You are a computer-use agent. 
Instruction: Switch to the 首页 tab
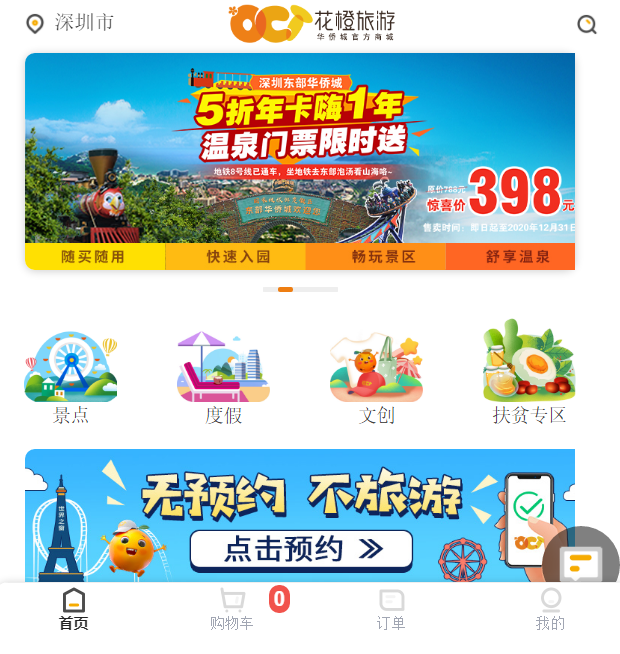pyautogui.click(x=73, y=609)
